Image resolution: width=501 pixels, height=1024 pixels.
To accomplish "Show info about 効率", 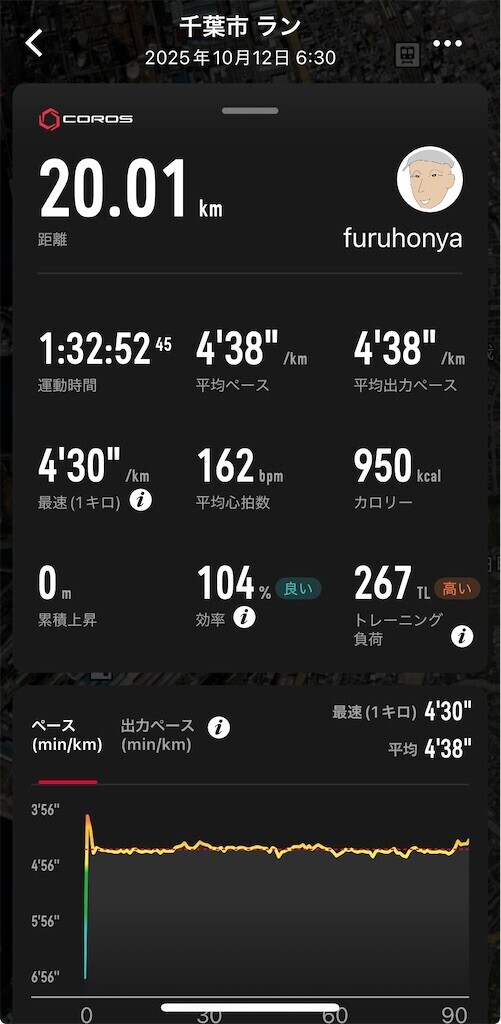I will click(244, 617).
